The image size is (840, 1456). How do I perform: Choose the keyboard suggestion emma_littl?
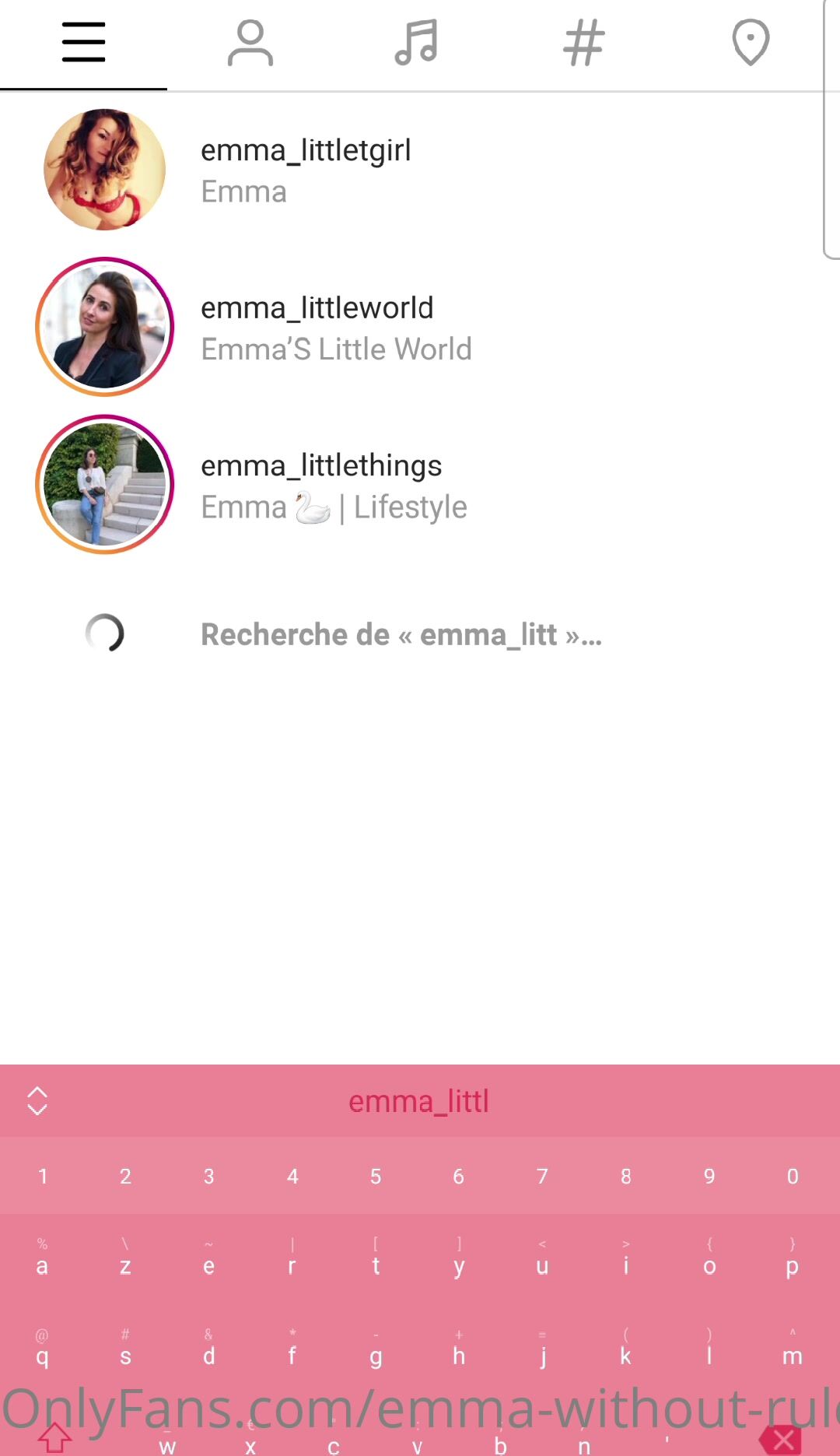tap(418, 1101)
